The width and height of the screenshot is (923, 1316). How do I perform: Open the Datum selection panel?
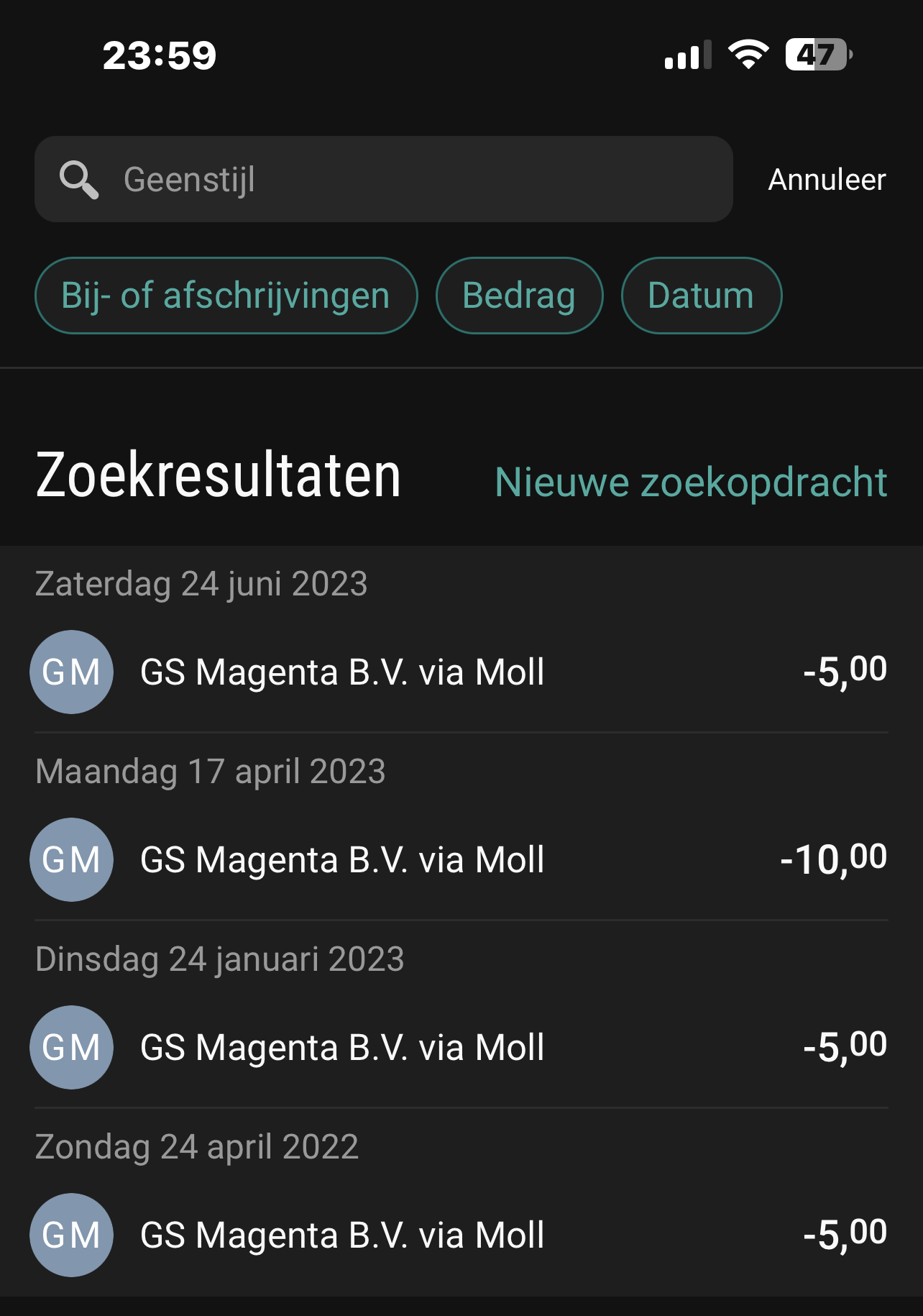702,295
